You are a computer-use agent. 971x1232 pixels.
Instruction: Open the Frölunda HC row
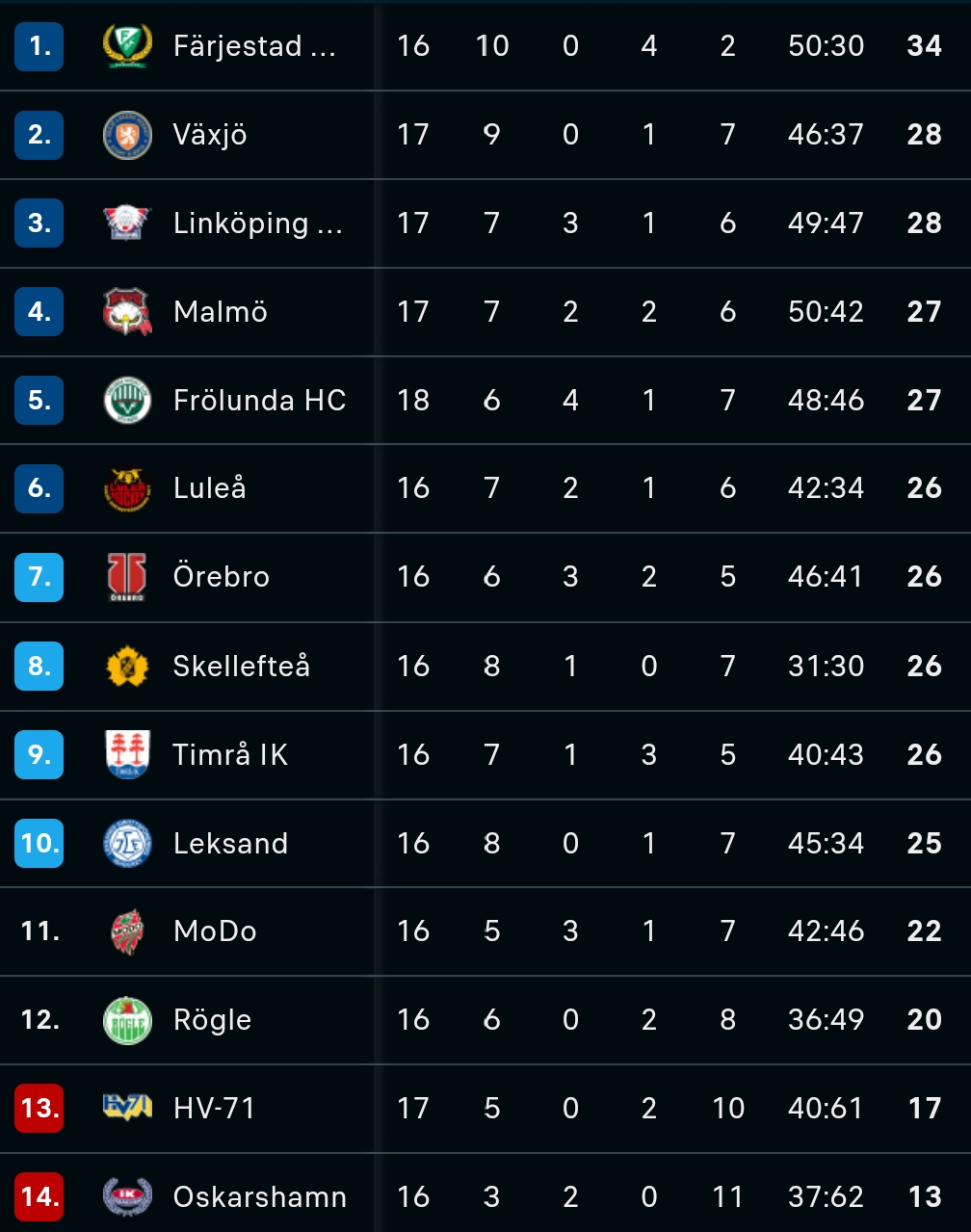(x=259, y=401)
